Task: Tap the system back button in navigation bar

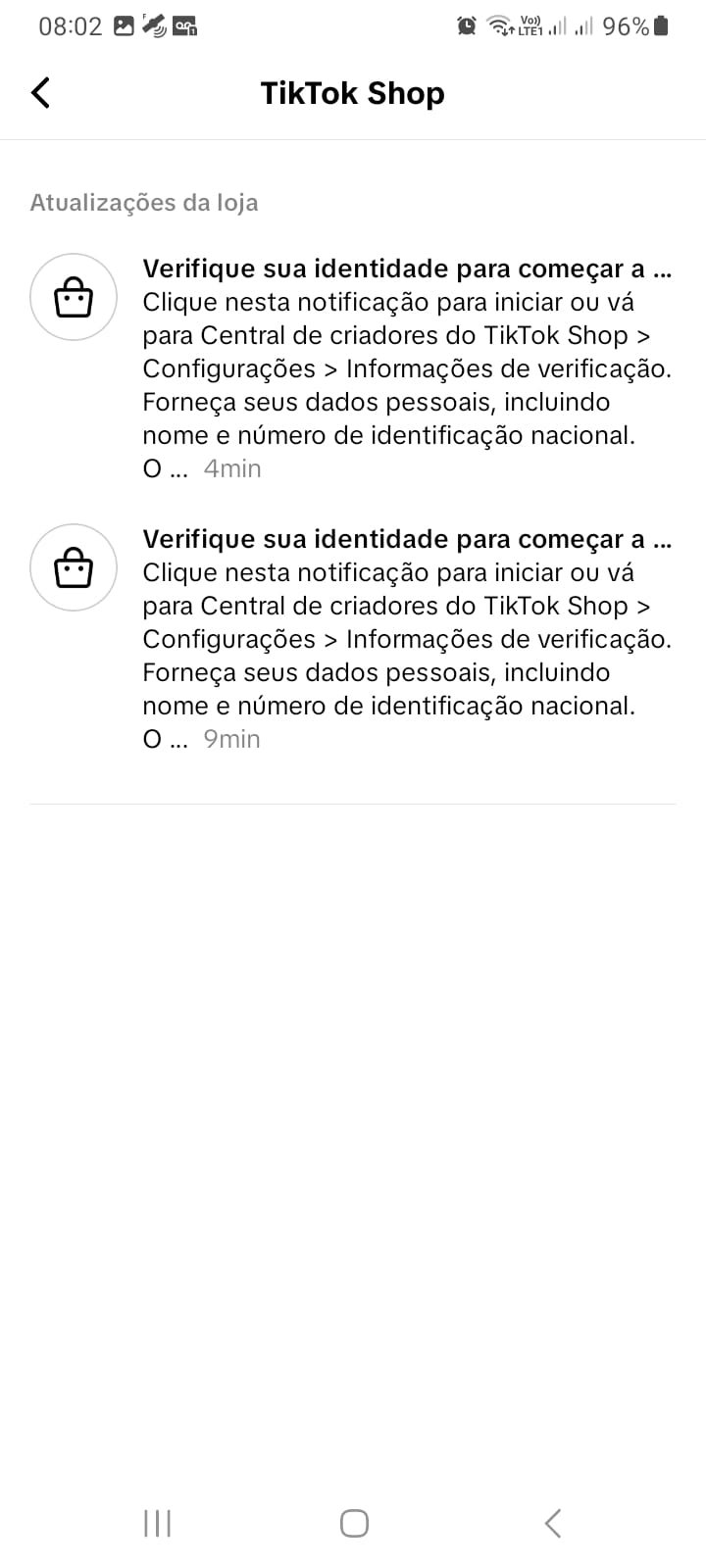Action: pyautogui.click(x=552, y=1523)
